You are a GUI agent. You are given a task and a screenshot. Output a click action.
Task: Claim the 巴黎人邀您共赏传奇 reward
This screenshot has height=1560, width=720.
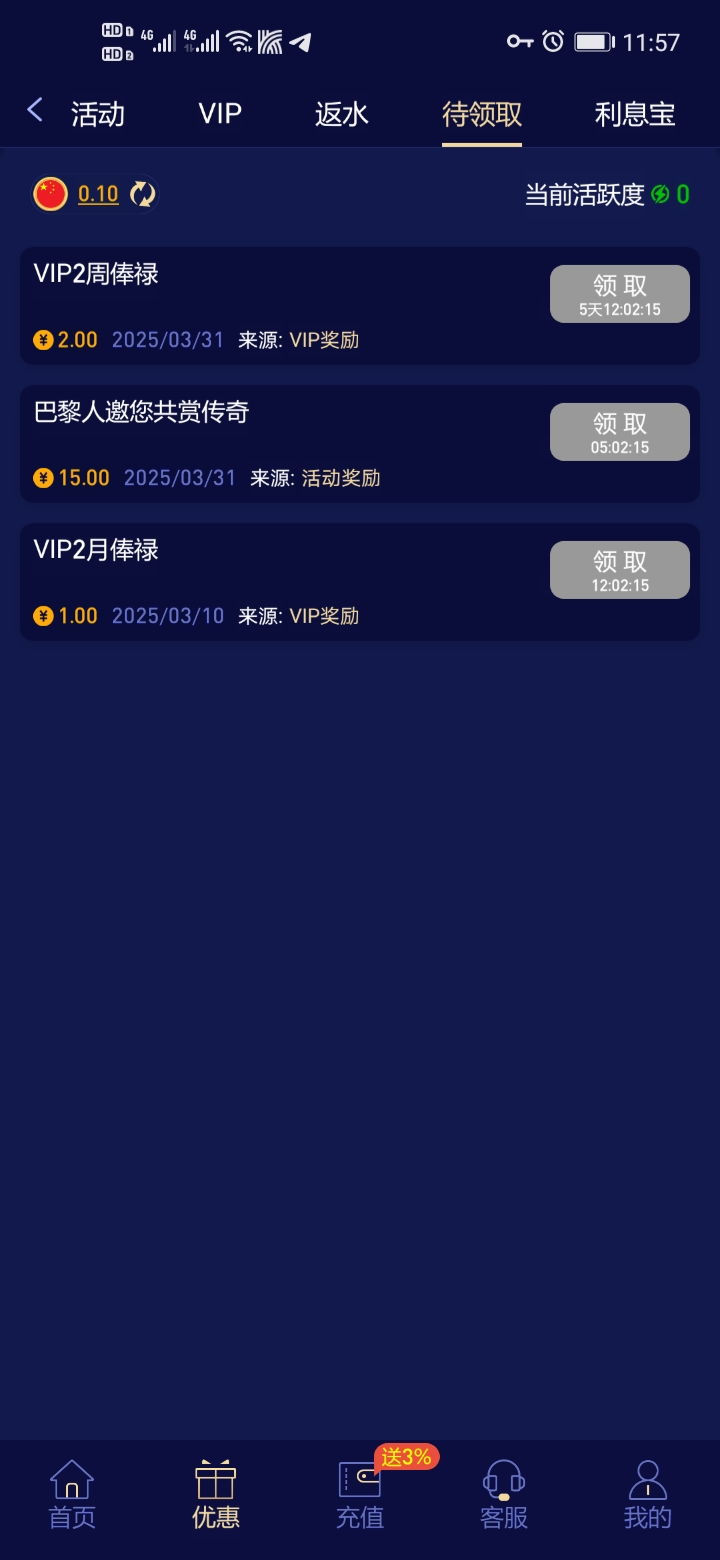tap(619, 430)
